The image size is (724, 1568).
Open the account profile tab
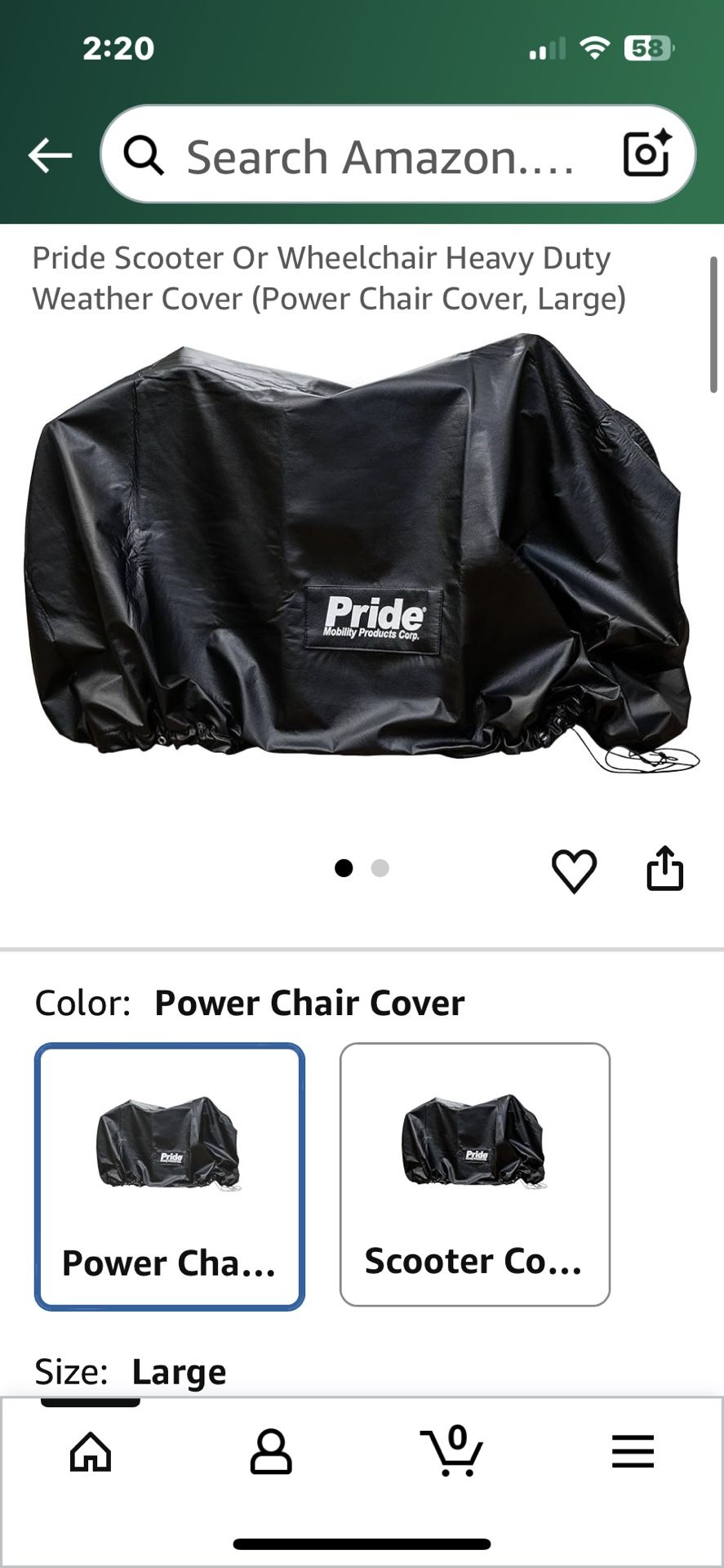(271, 1452)
